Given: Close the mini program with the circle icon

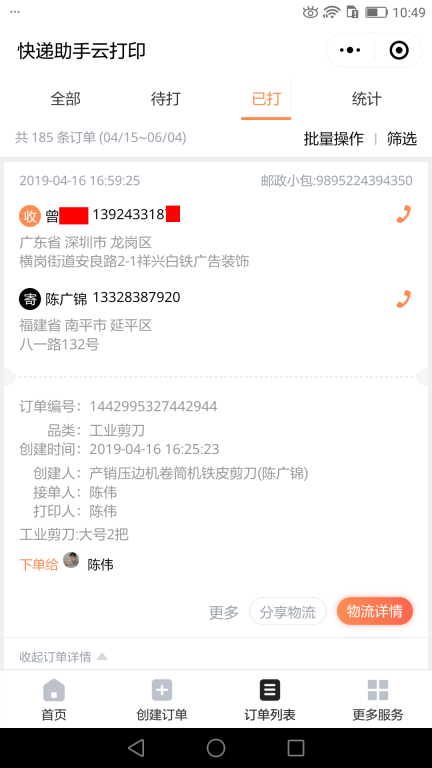Looking at the screenshot, I should pos(399,50).
